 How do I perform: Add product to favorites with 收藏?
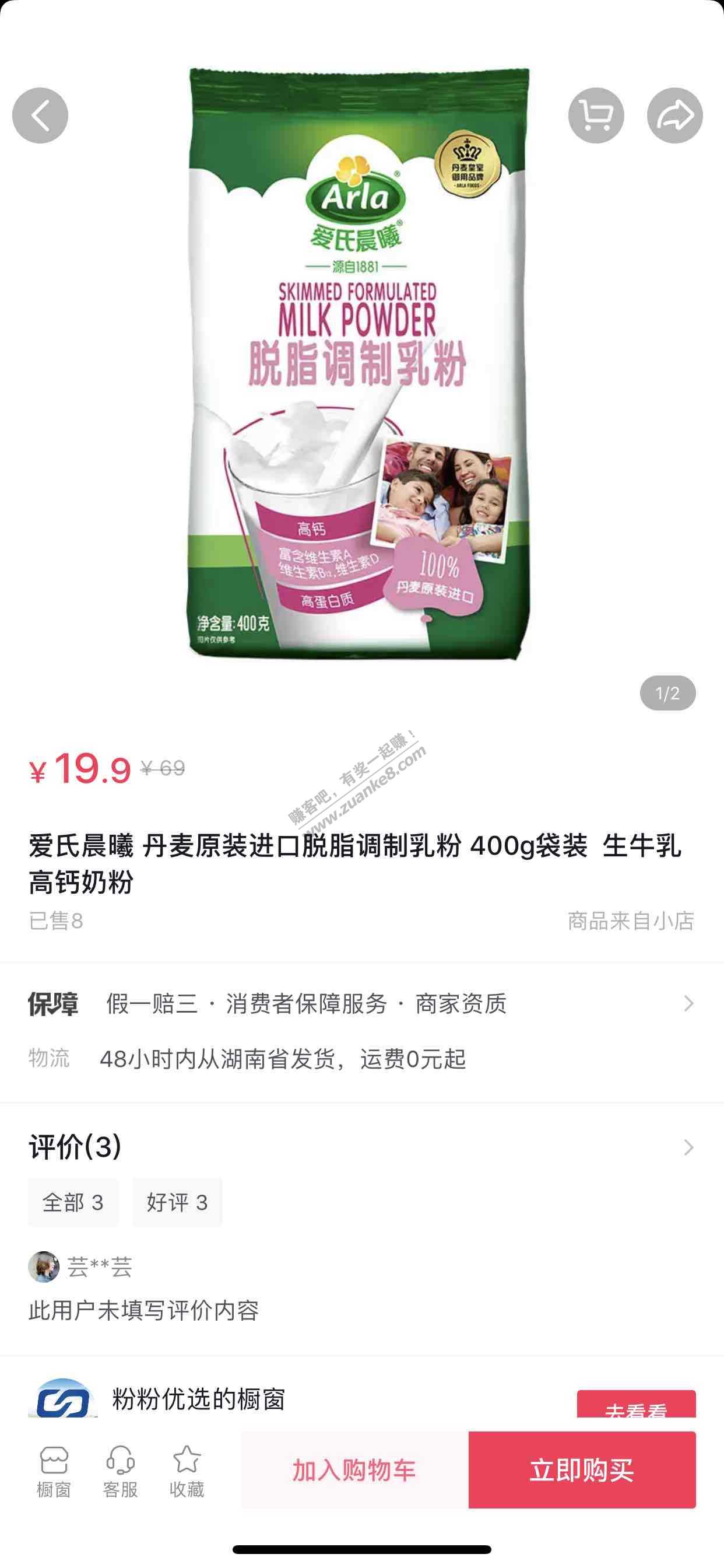click(187, 1471)
